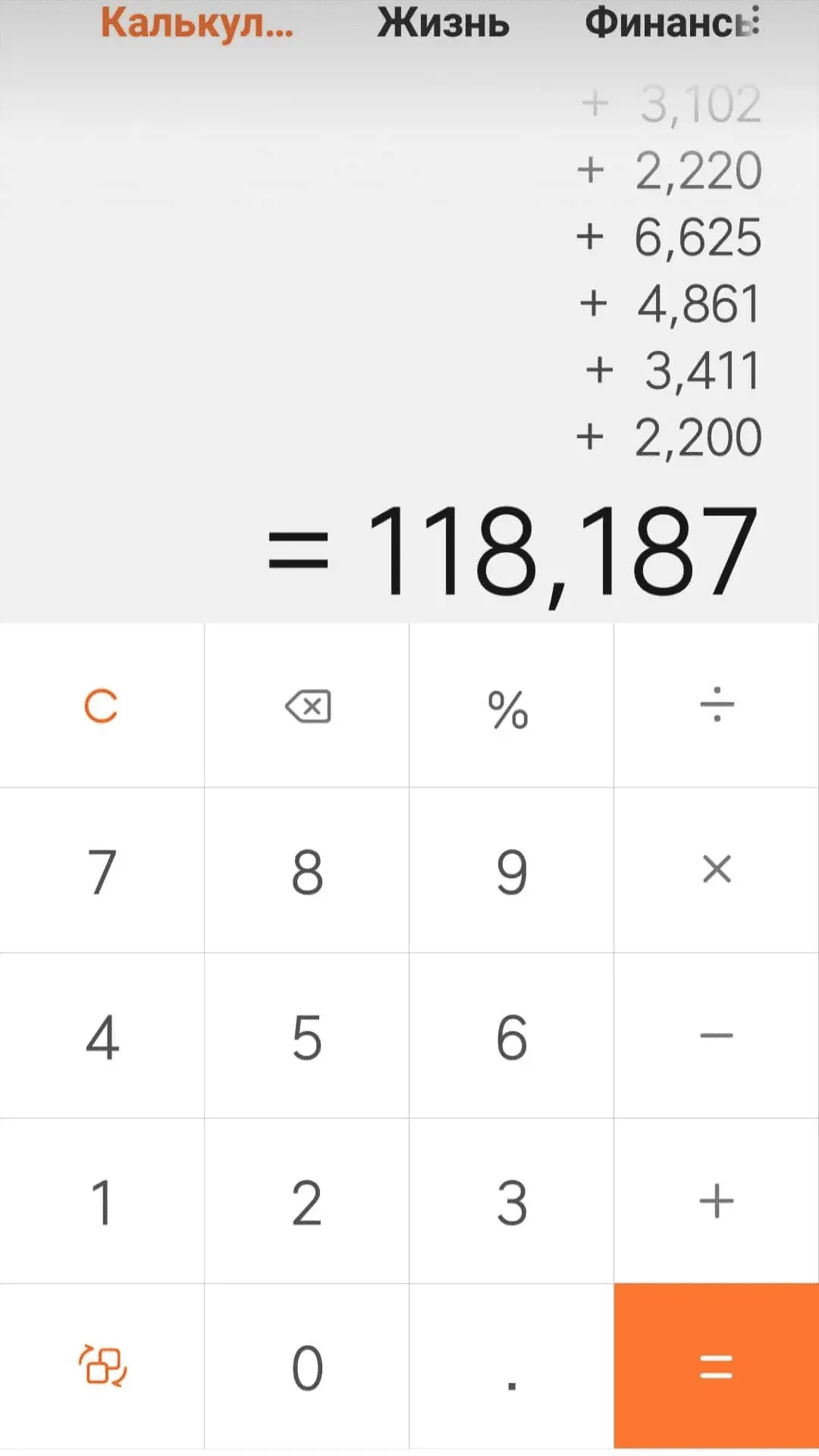The image size is (819, 1456).
Task: Tap the minus operator
Action: tap(716, 1035)
